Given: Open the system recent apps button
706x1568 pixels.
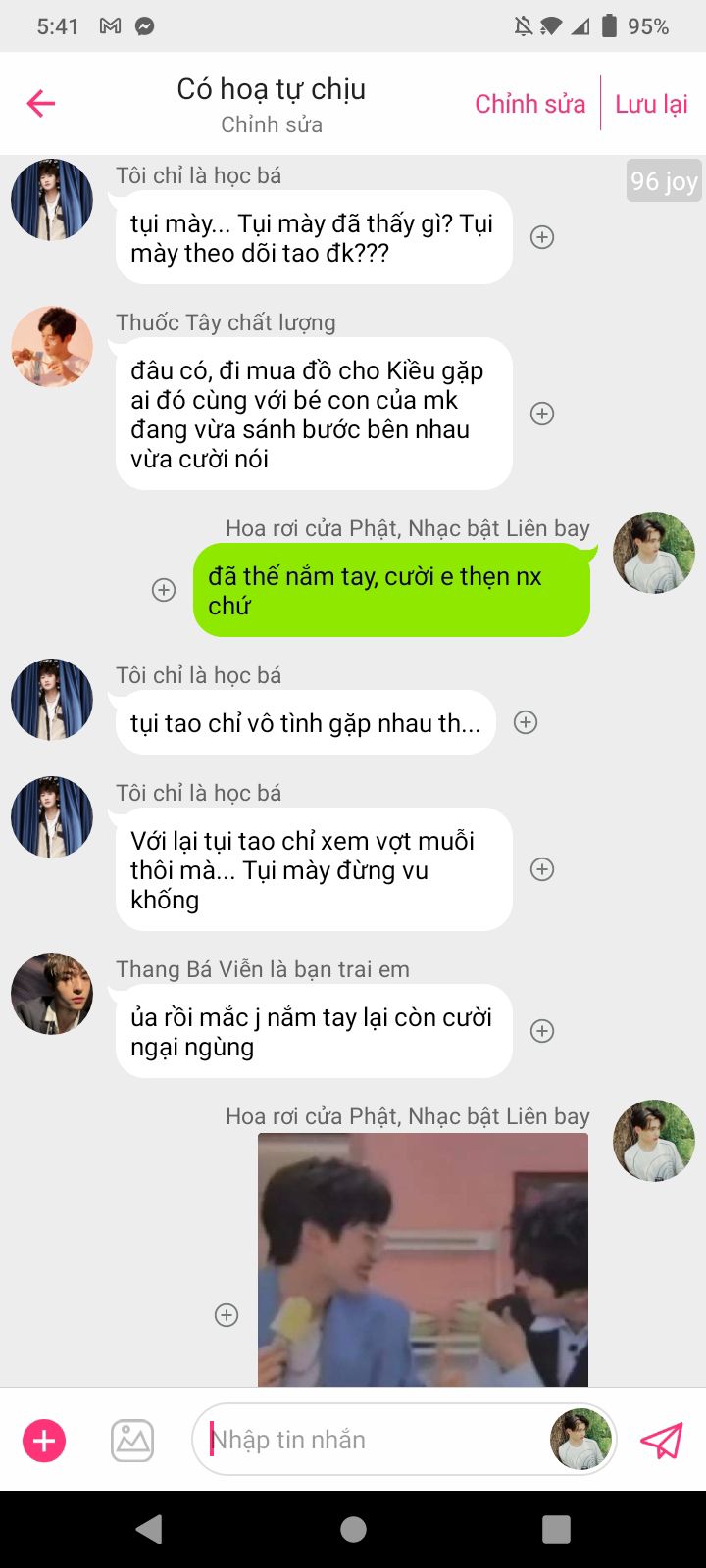Looking at the screenshot, I should pos(556,1529).
